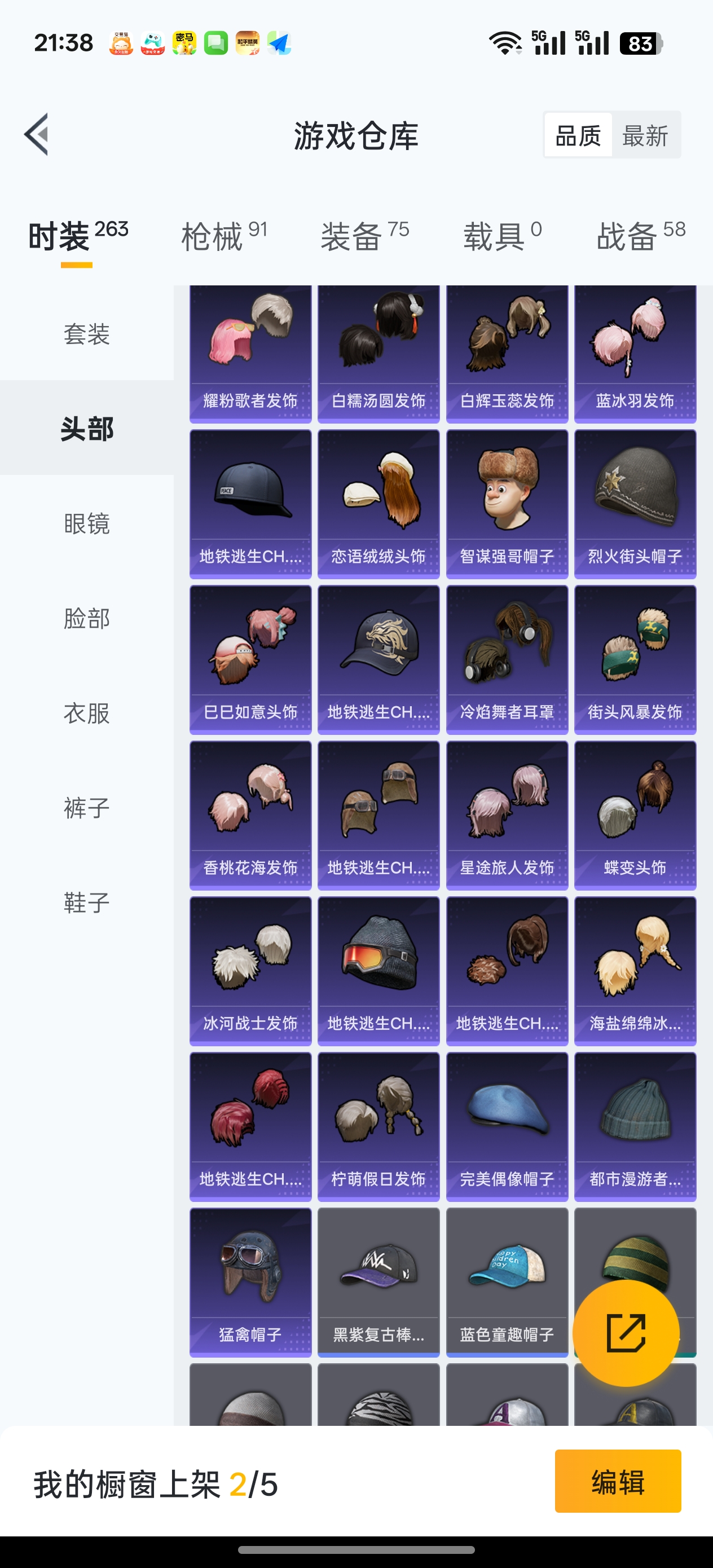The image size is (713, 1568).
Task: Select the 套装 category
Action: pyautogui.click(x=87, y=334)
